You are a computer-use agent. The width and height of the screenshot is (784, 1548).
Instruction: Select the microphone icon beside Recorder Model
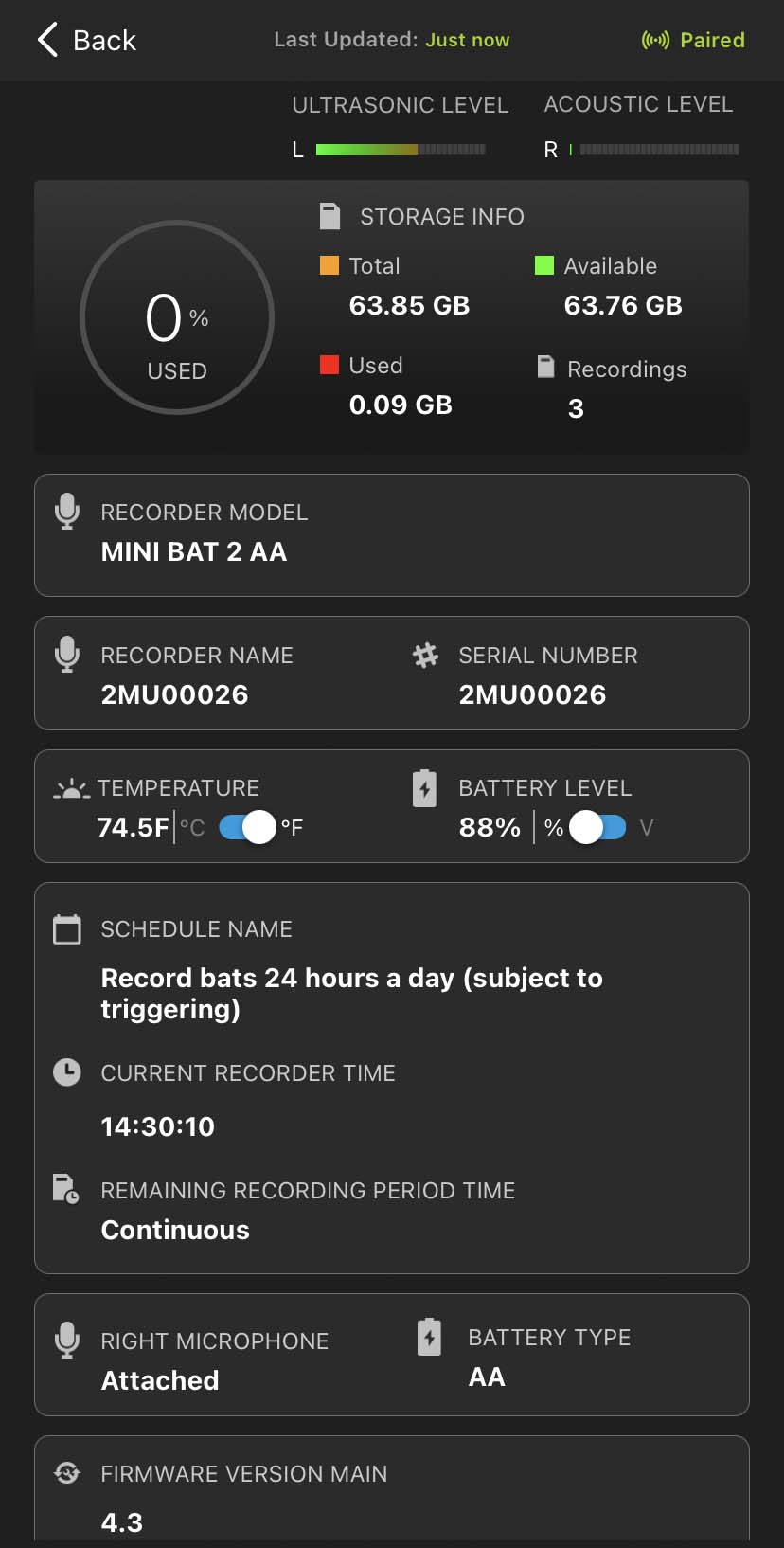click(x=66, y=511)
